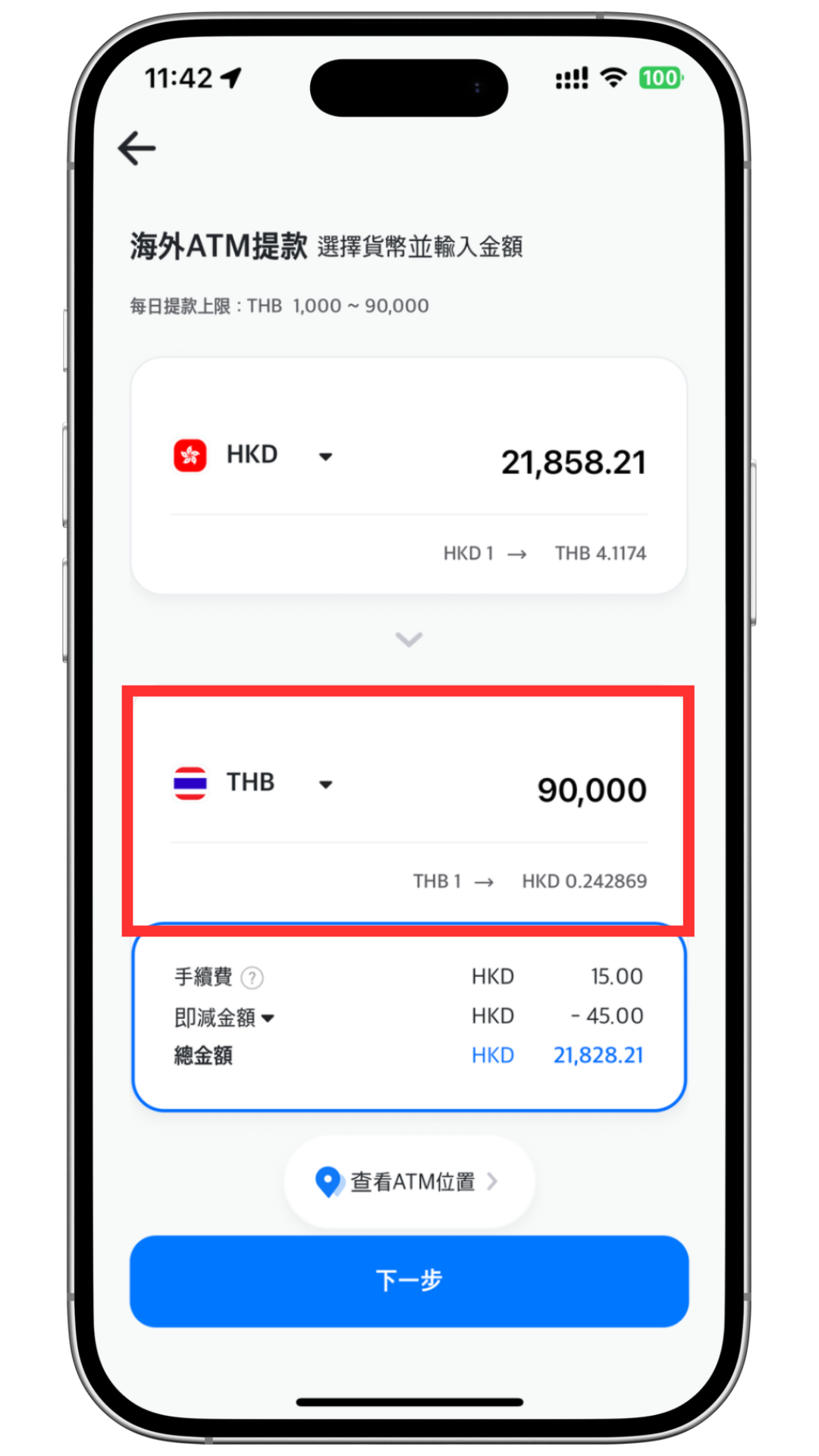Screen dimensions: 819x1456
Task: Open the THB currency dropdown
Action: point(325,784)
